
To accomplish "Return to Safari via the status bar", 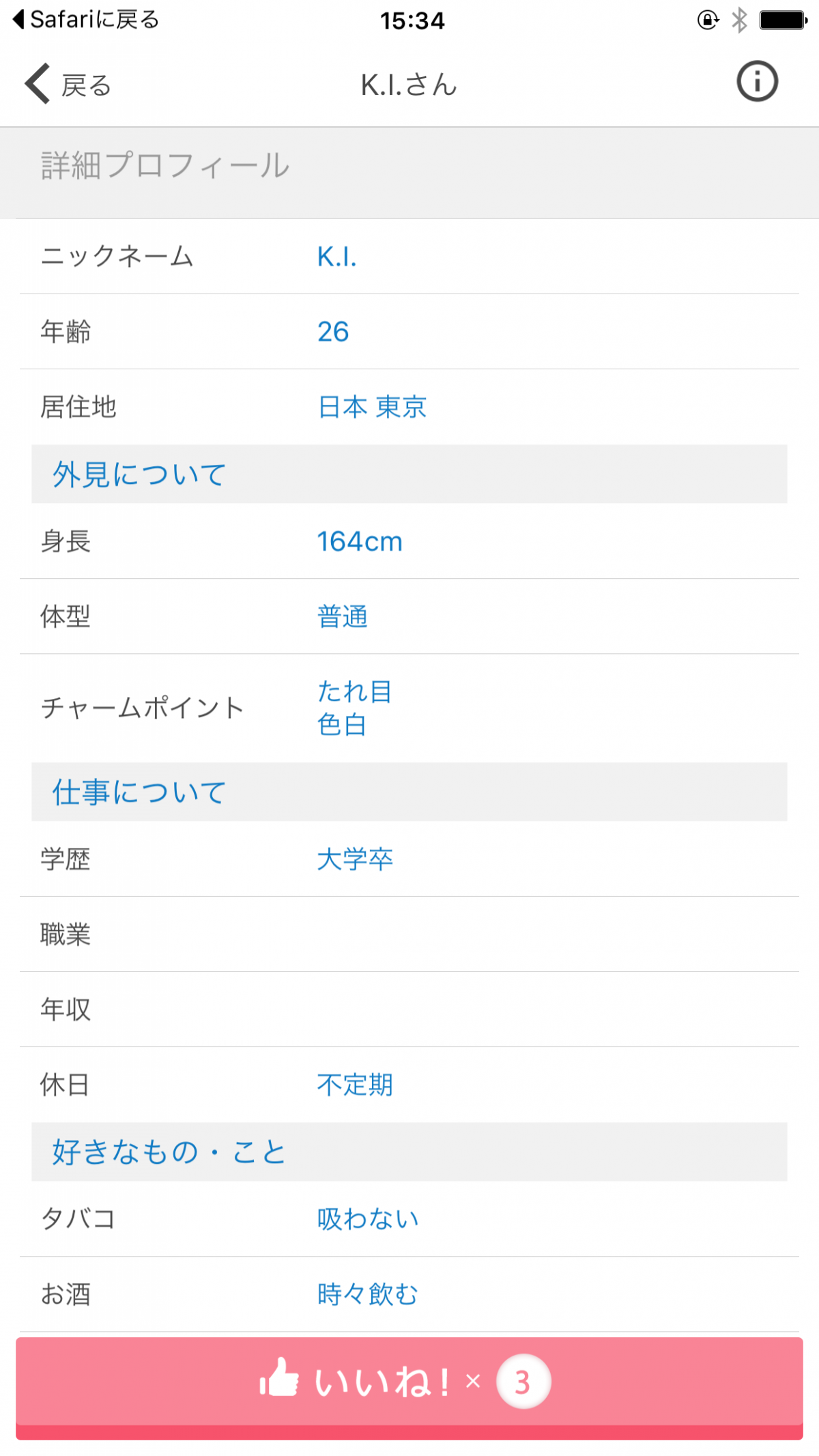I will click(x=85, y=20).
